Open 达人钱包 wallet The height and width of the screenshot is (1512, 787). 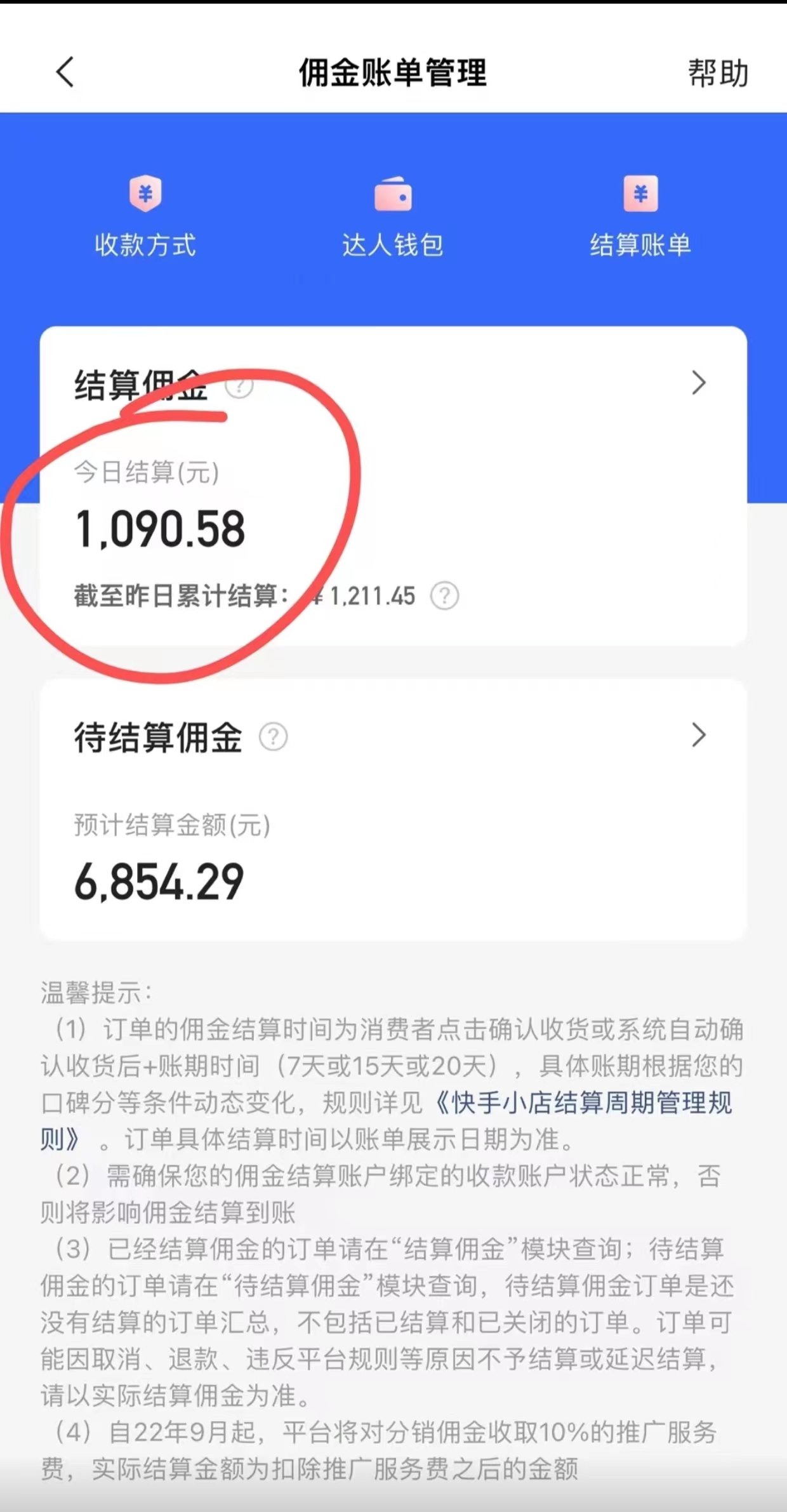[x=393, y=217]
